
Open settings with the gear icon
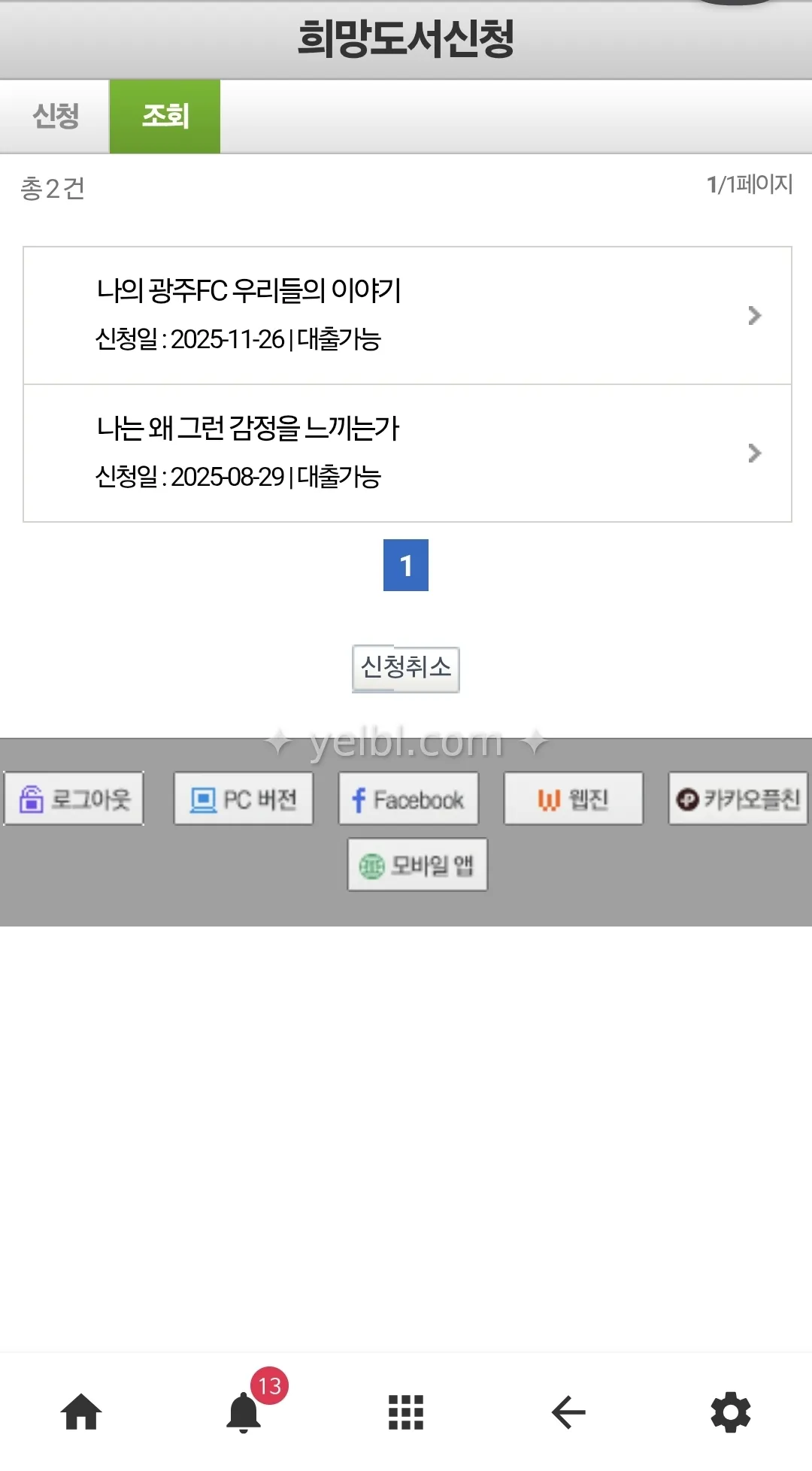(x=729, y=1412)
